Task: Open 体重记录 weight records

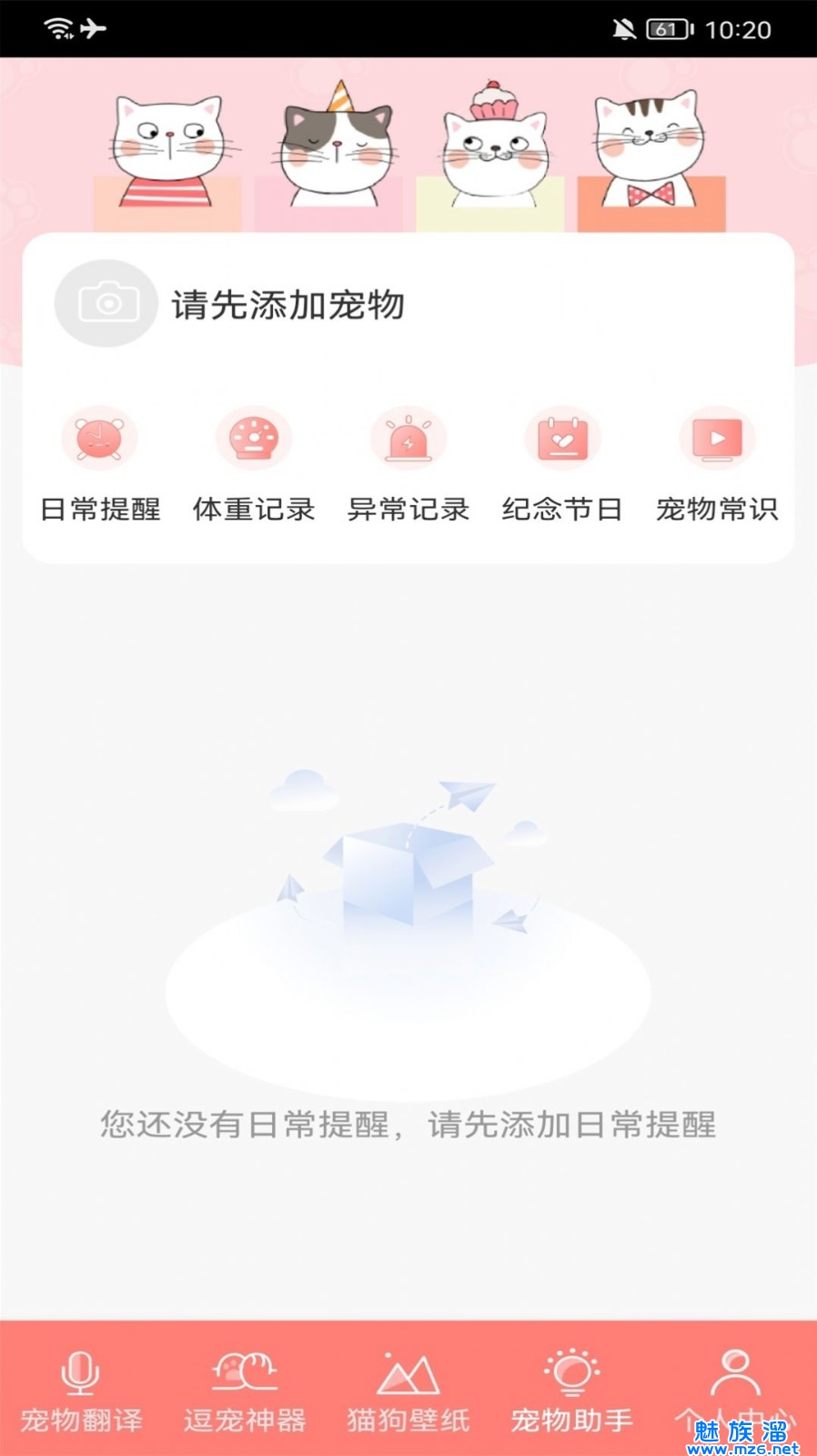Action: (254, 464)
